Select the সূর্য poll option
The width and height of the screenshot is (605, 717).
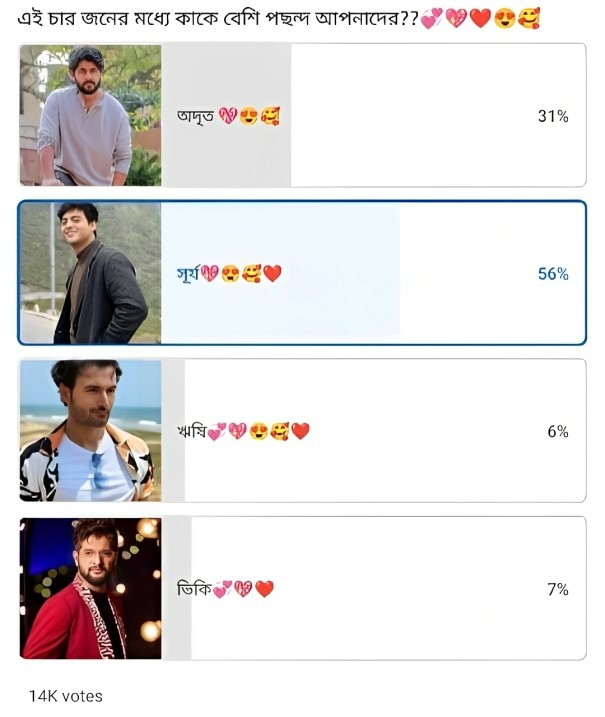[302, 273]
